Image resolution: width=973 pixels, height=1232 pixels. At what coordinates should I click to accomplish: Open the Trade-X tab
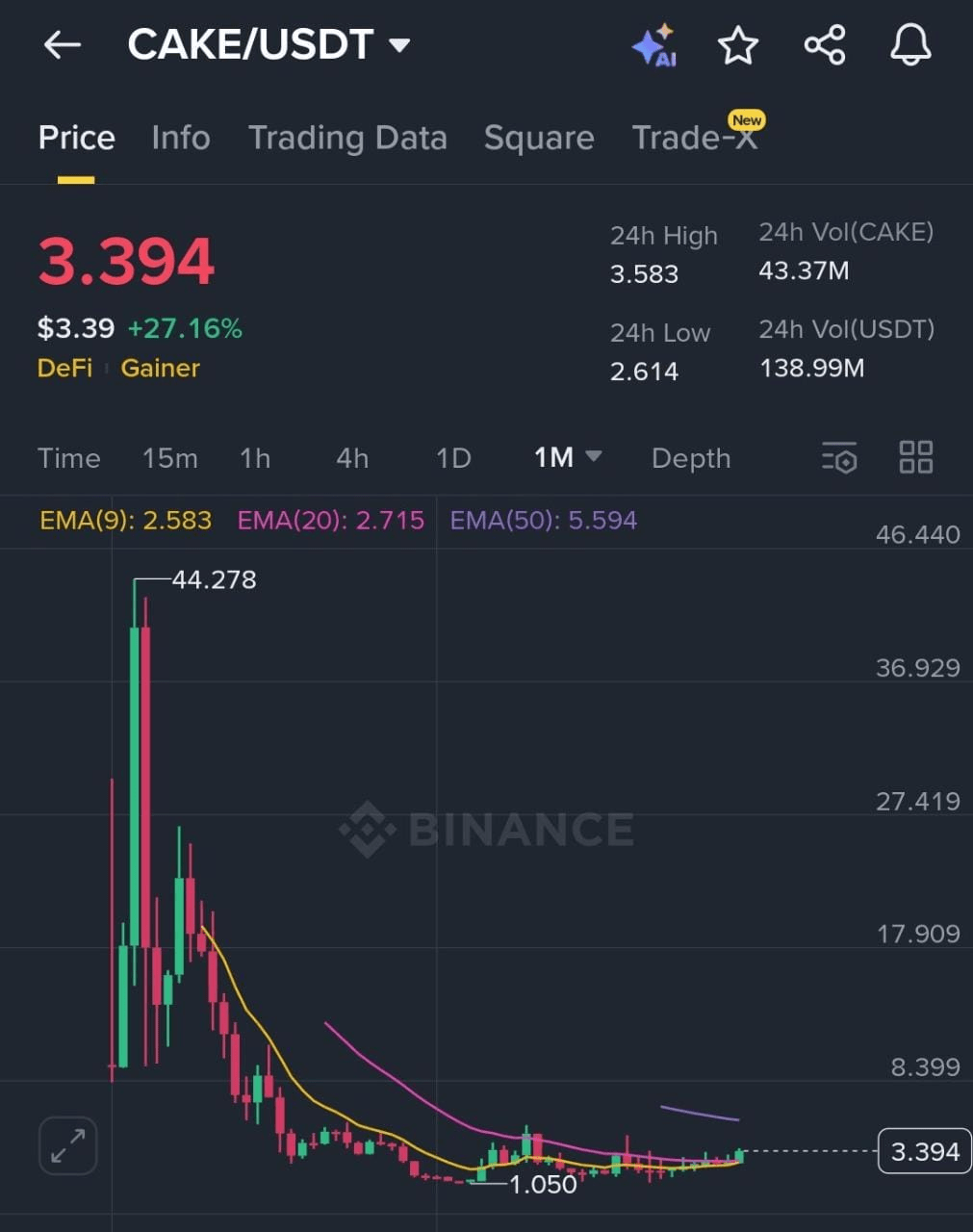695,137
